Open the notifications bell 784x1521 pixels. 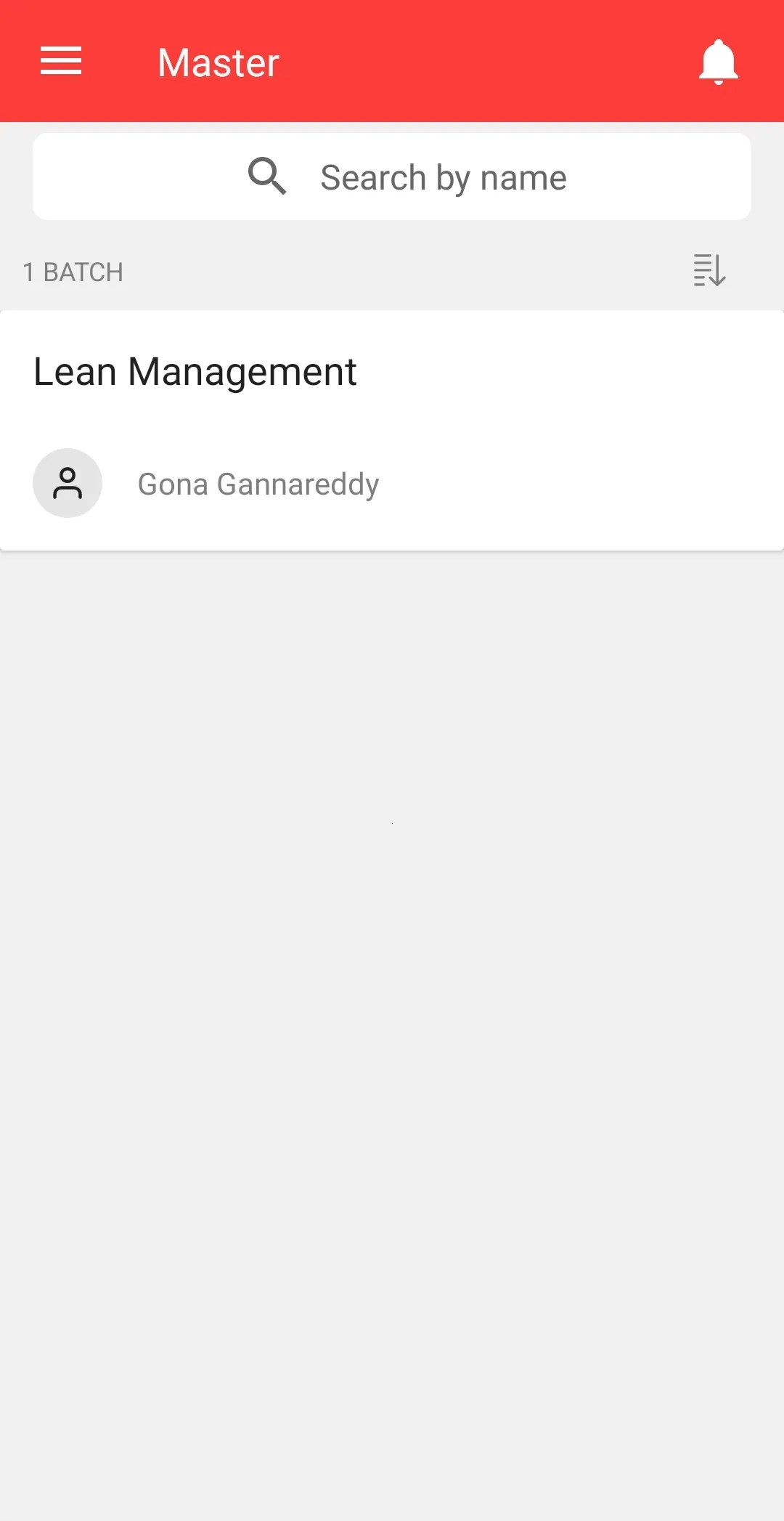click(x=718, y=62)
